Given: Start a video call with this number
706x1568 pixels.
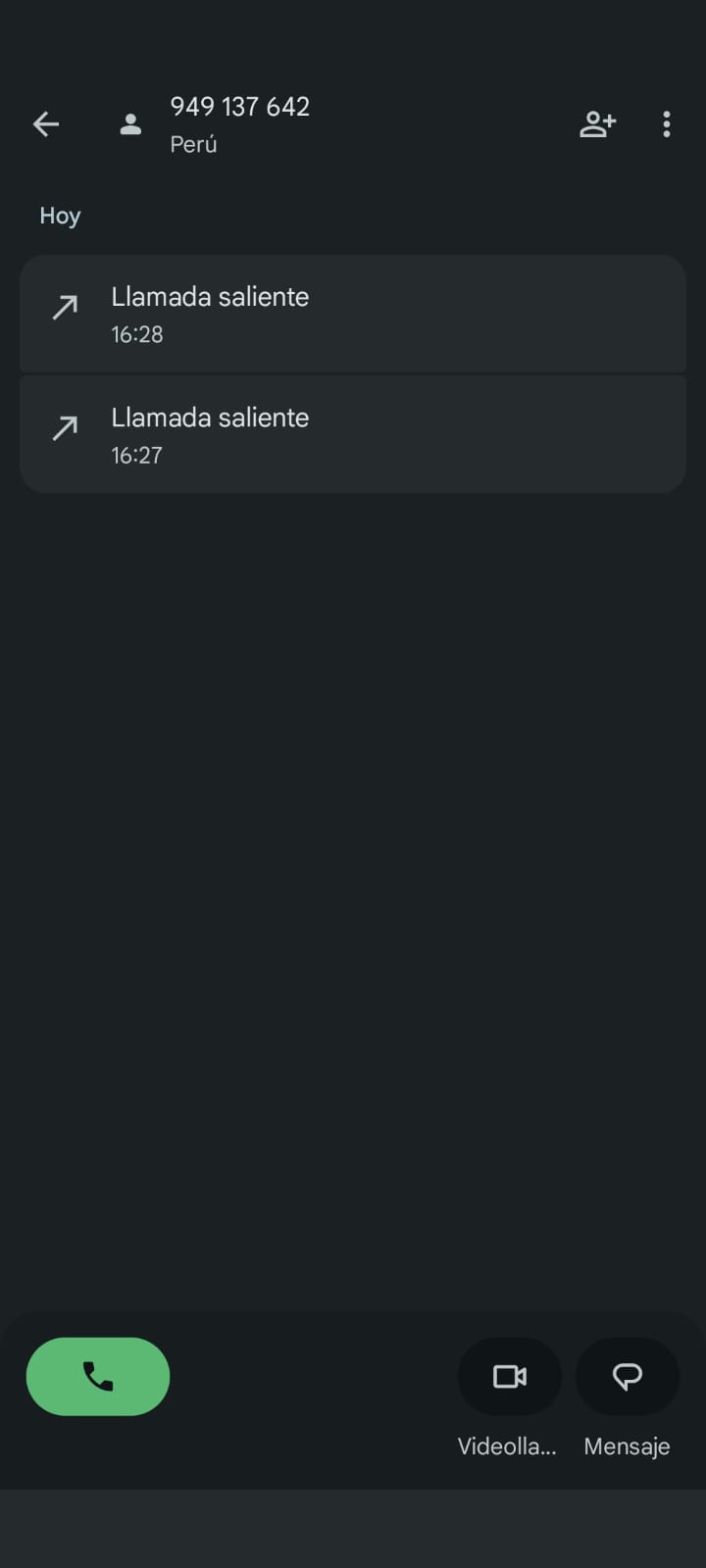Looking at the screenshot, I should tap(510, 1376).
